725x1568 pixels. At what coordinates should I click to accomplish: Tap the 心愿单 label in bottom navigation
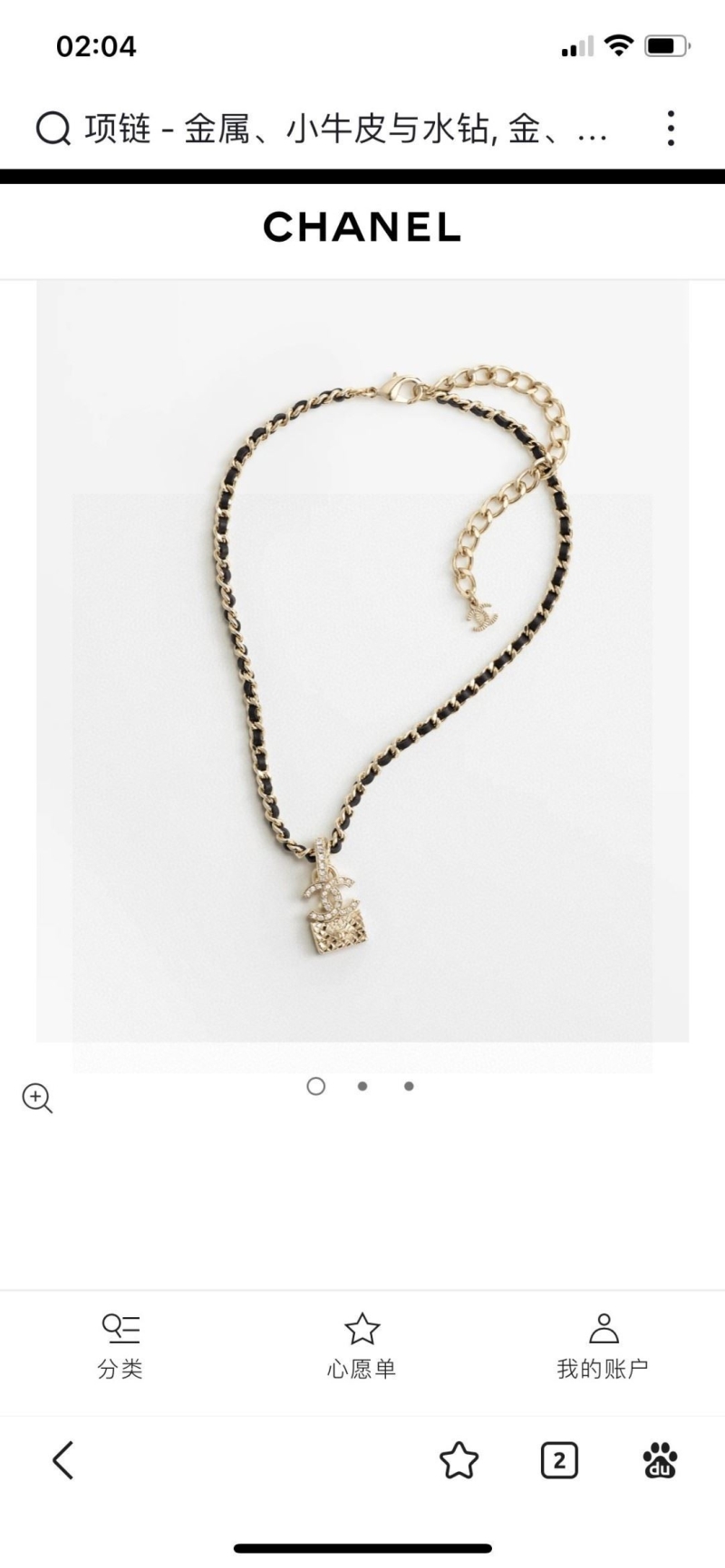pyautogui.click(x=362, y=1366)
